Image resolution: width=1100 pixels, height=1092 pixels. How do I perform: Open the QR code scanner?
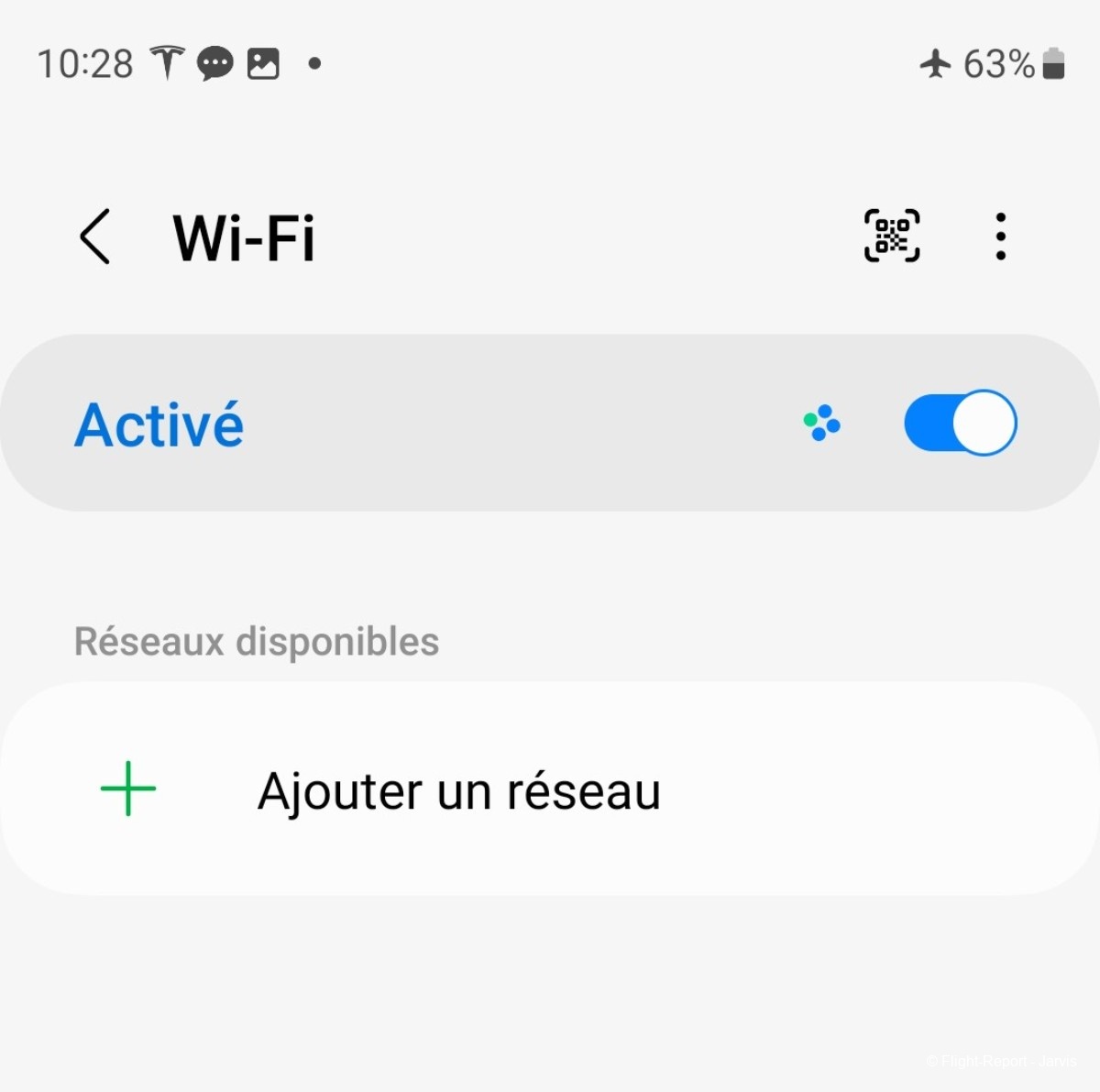(892, 237)
